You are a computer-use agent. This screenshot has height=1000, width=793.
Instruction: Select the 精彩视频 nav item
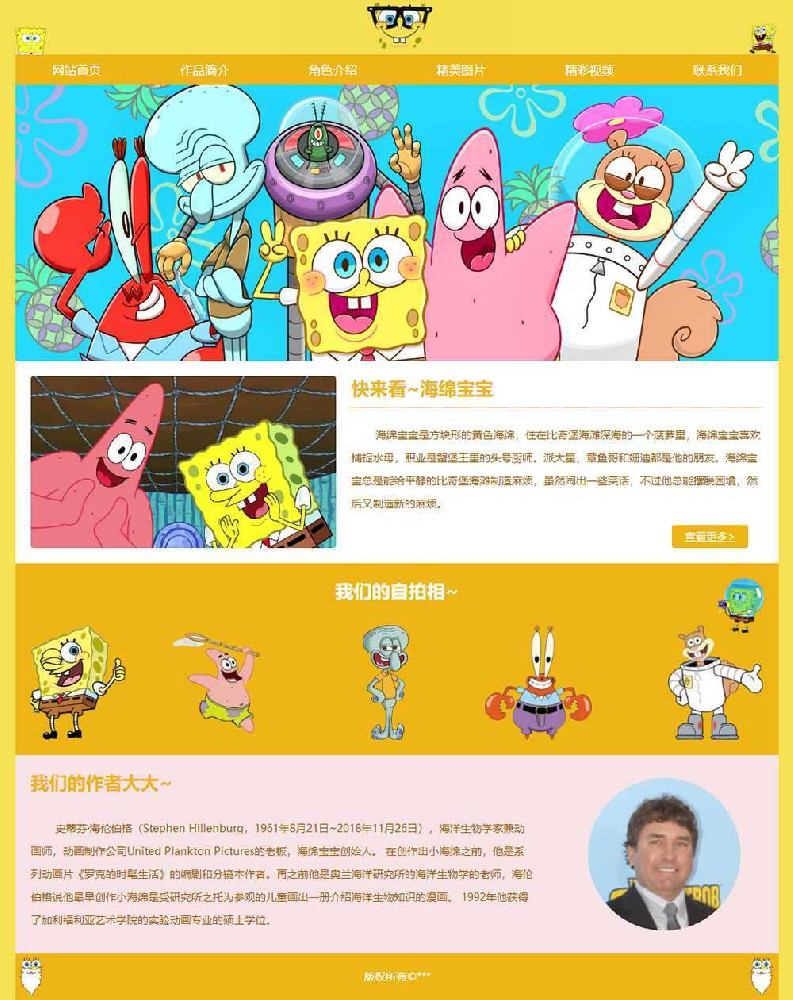click(589, 70)
